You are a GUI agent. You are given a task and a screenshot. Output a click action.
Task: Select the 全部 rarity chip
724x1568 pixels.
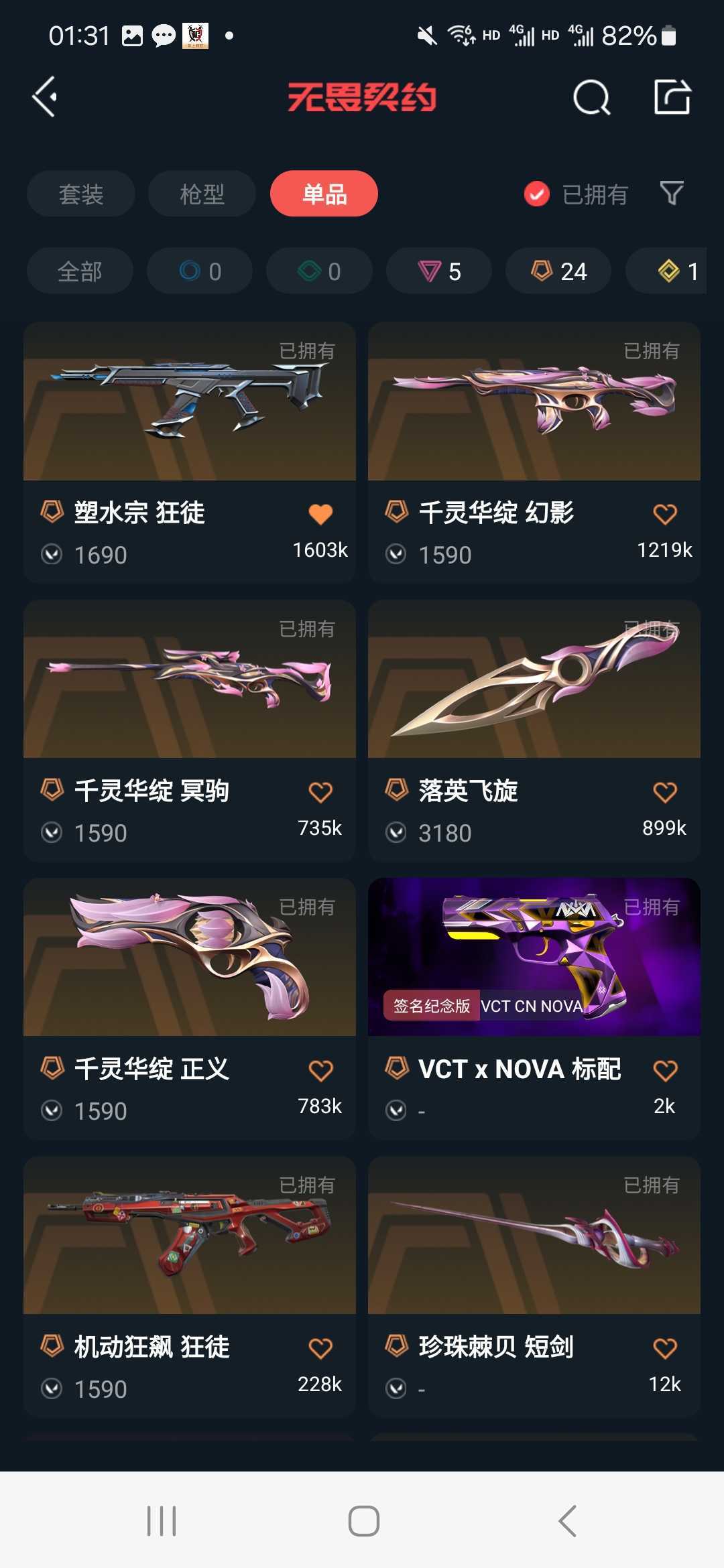(80, 271)
